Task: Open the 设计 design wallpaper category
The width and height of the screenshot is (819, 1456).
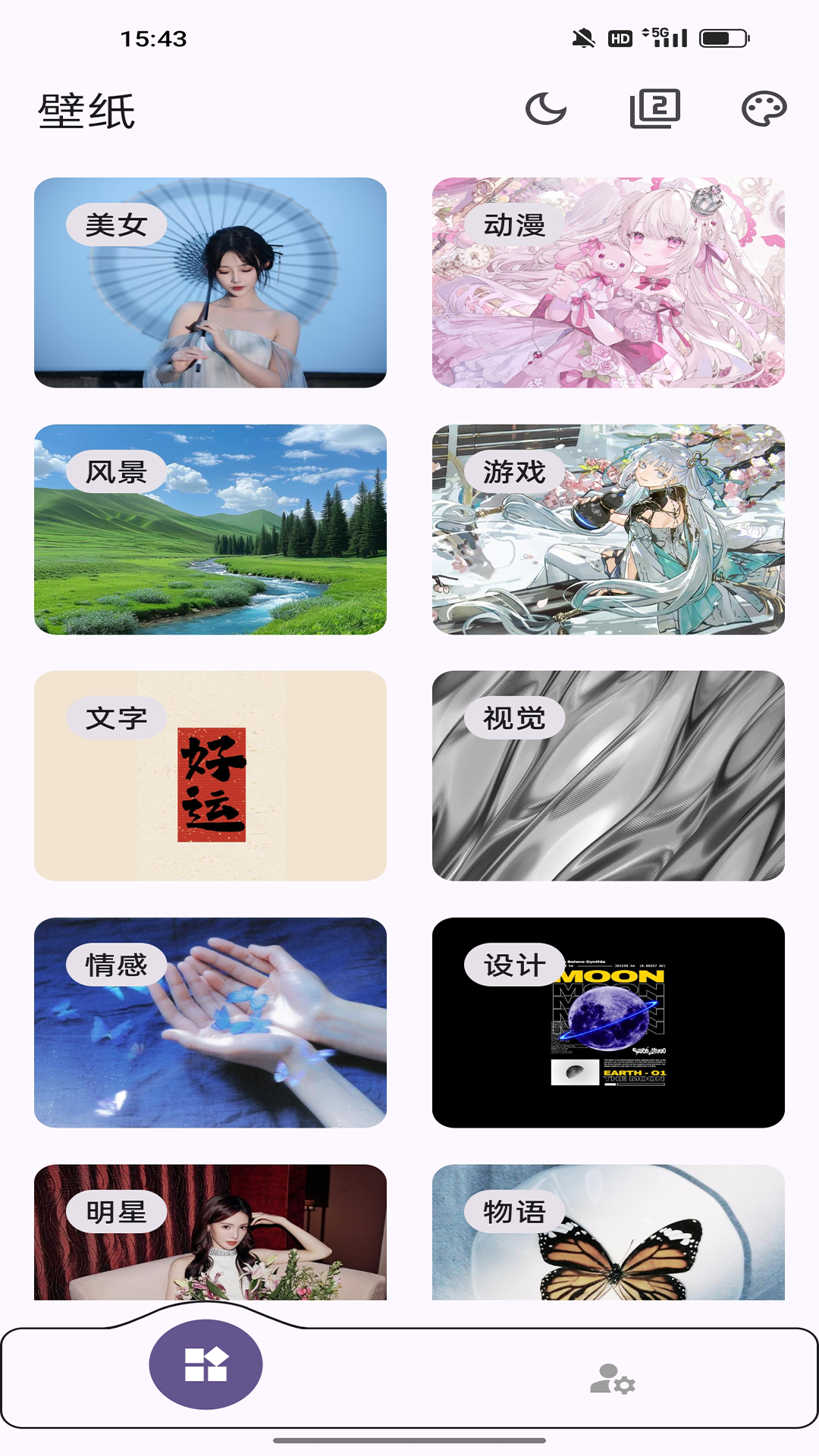Action: (607, 1022)
